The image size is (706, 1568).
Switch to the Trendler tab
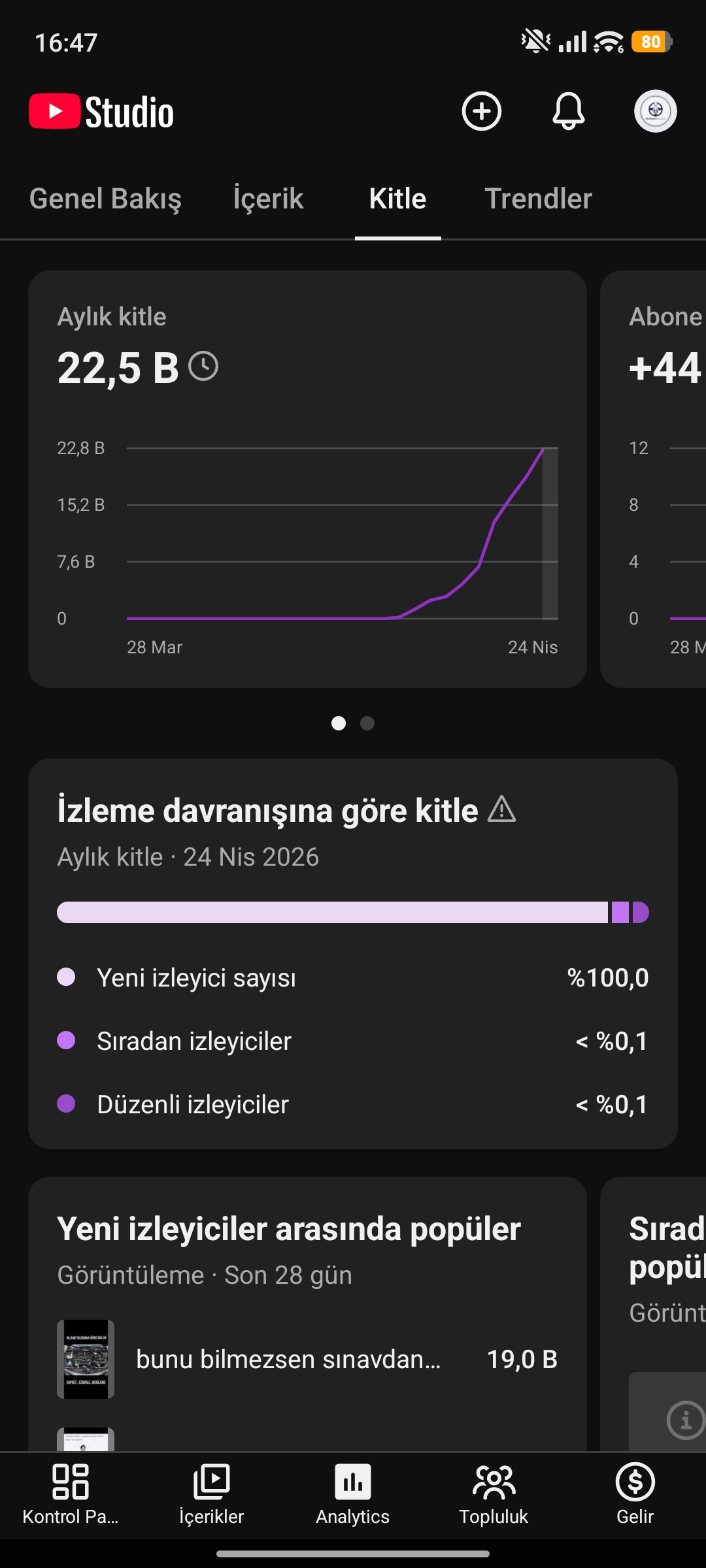coord(538,199)
